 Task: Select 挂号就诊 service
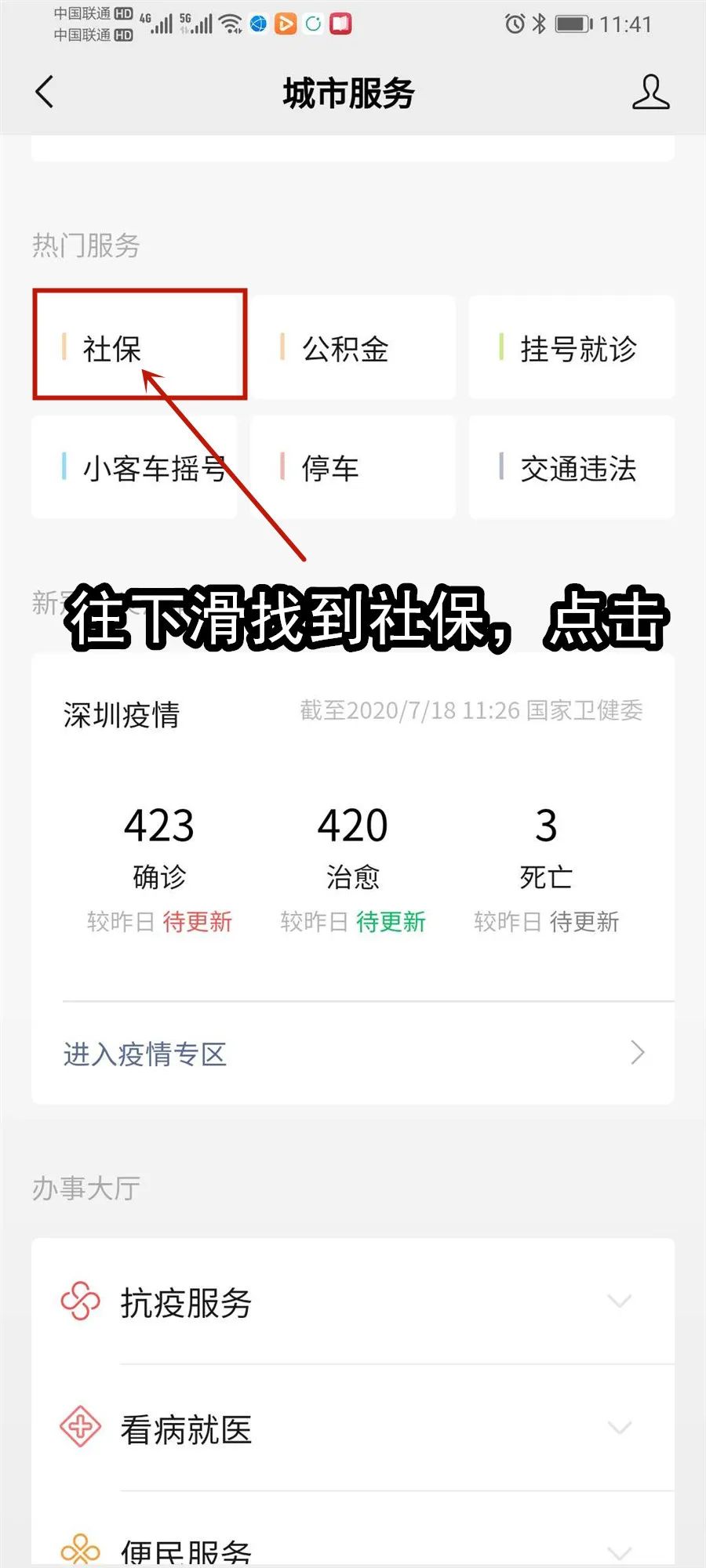(571, 348)
